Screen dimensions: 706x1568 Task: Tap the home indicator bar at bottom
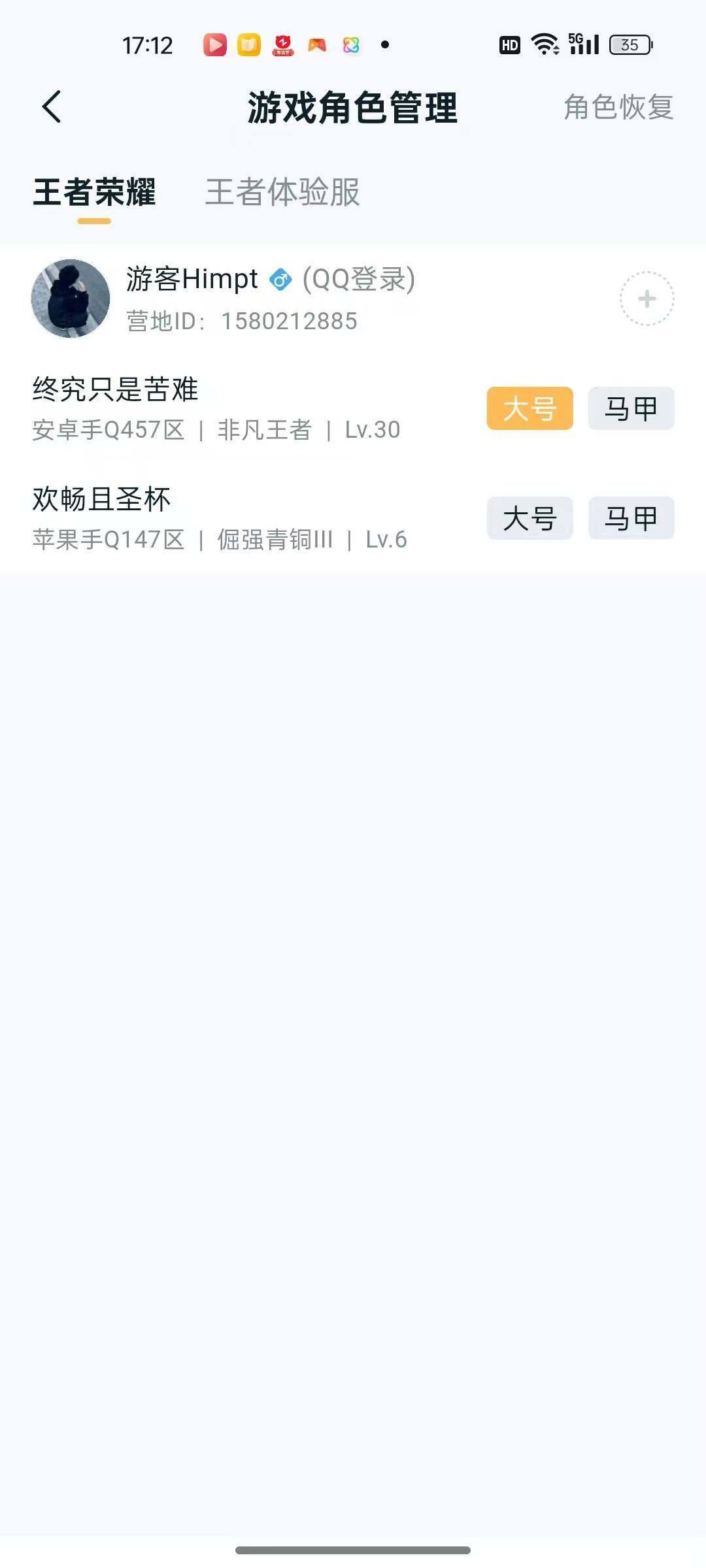point(353,1550)
